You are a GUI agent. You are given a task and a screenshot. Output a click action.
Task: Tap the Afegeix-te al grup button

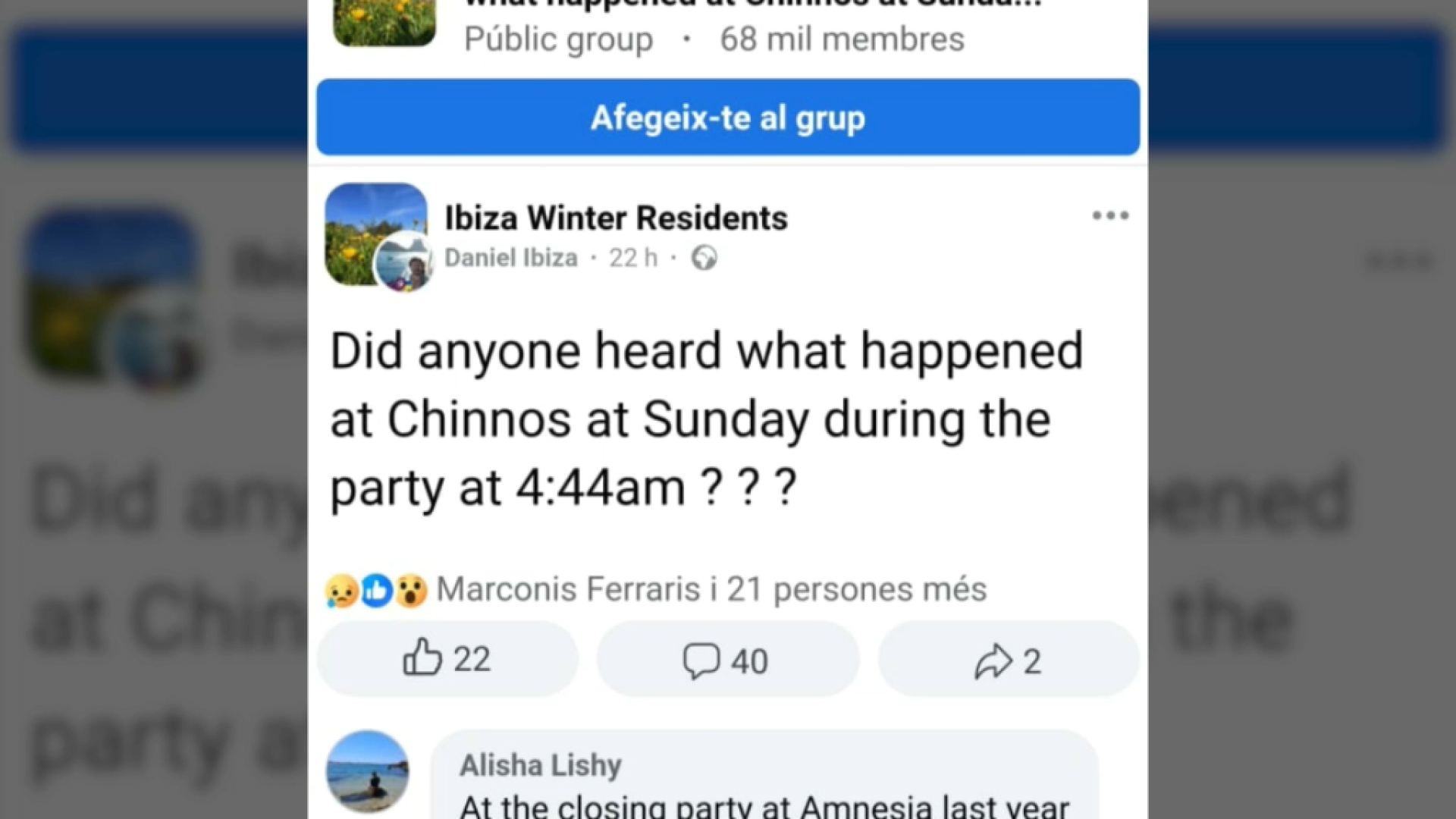(x=727, y=118)
